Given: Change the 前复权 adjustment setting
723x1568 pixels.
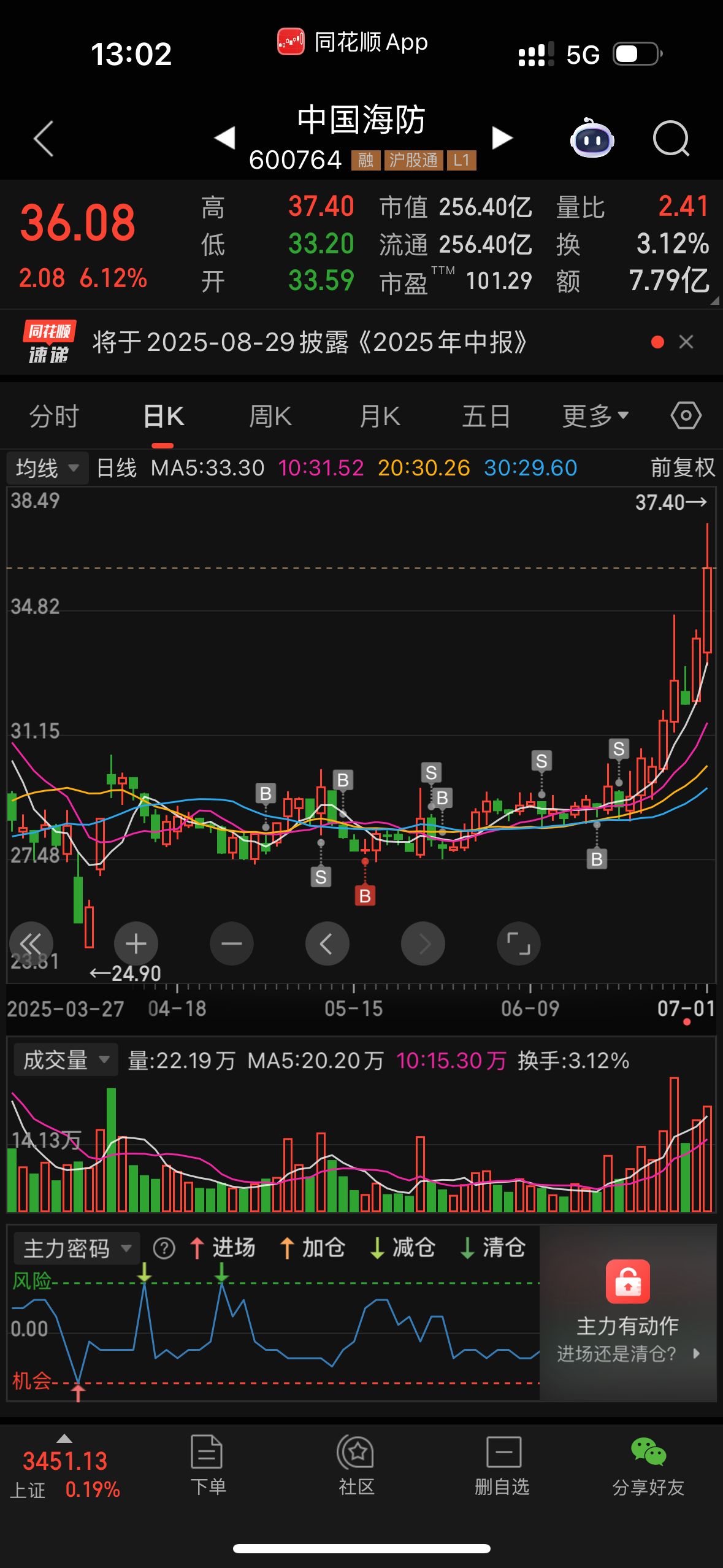Looking at the screenshot, I should [x=683, y=468].
